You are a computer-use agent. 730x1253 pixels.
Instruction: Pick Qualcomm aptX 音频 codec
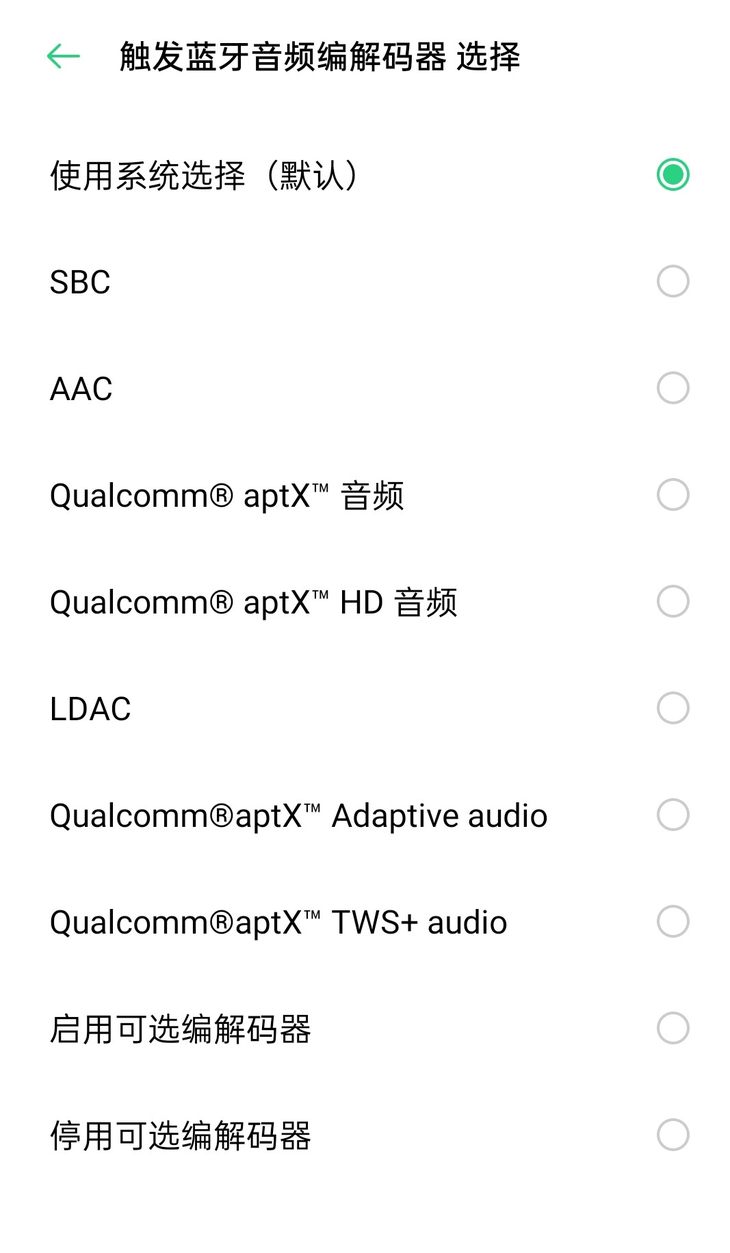672,495
